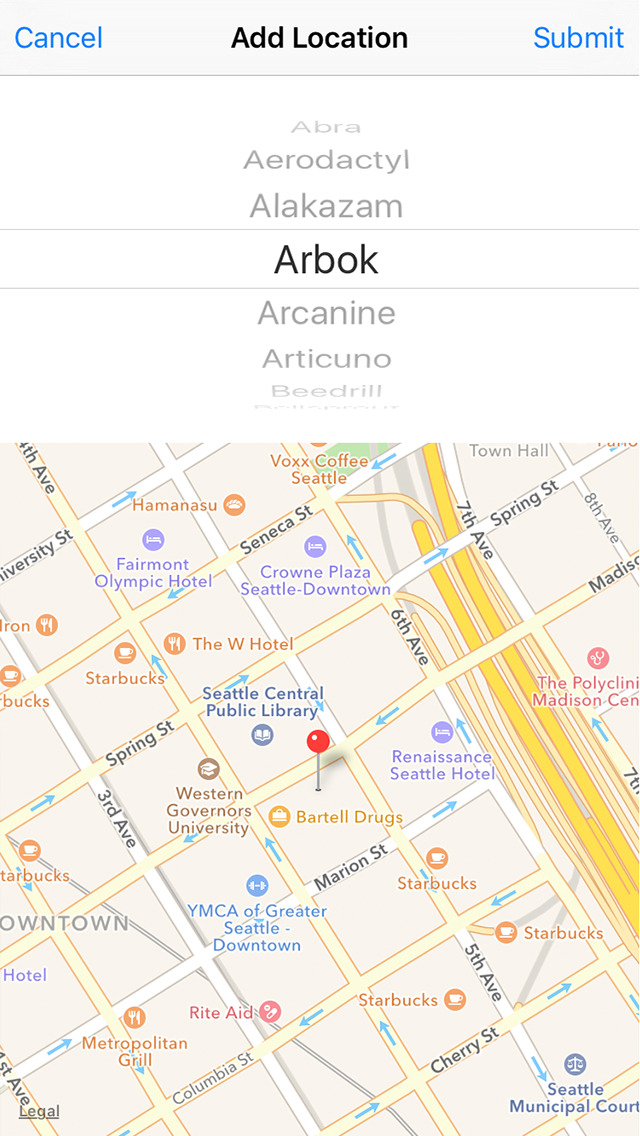This screenshot has width=640, height=1136.
Task: Choose Arcanine from the picker
Action: click(x=326, y=313)
